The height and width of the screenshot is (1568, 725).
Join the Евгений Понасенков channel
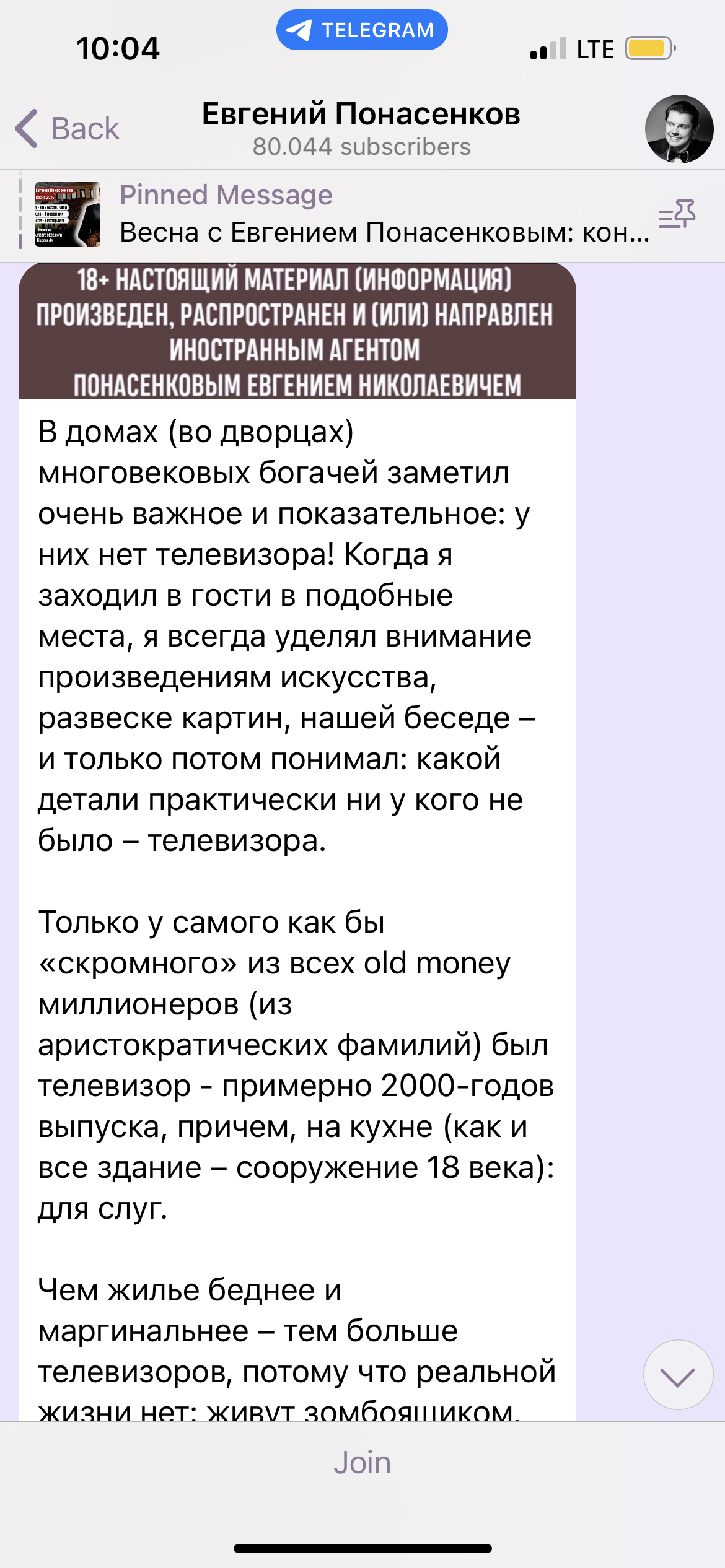pyautogui.click(x=362, y=1463)
